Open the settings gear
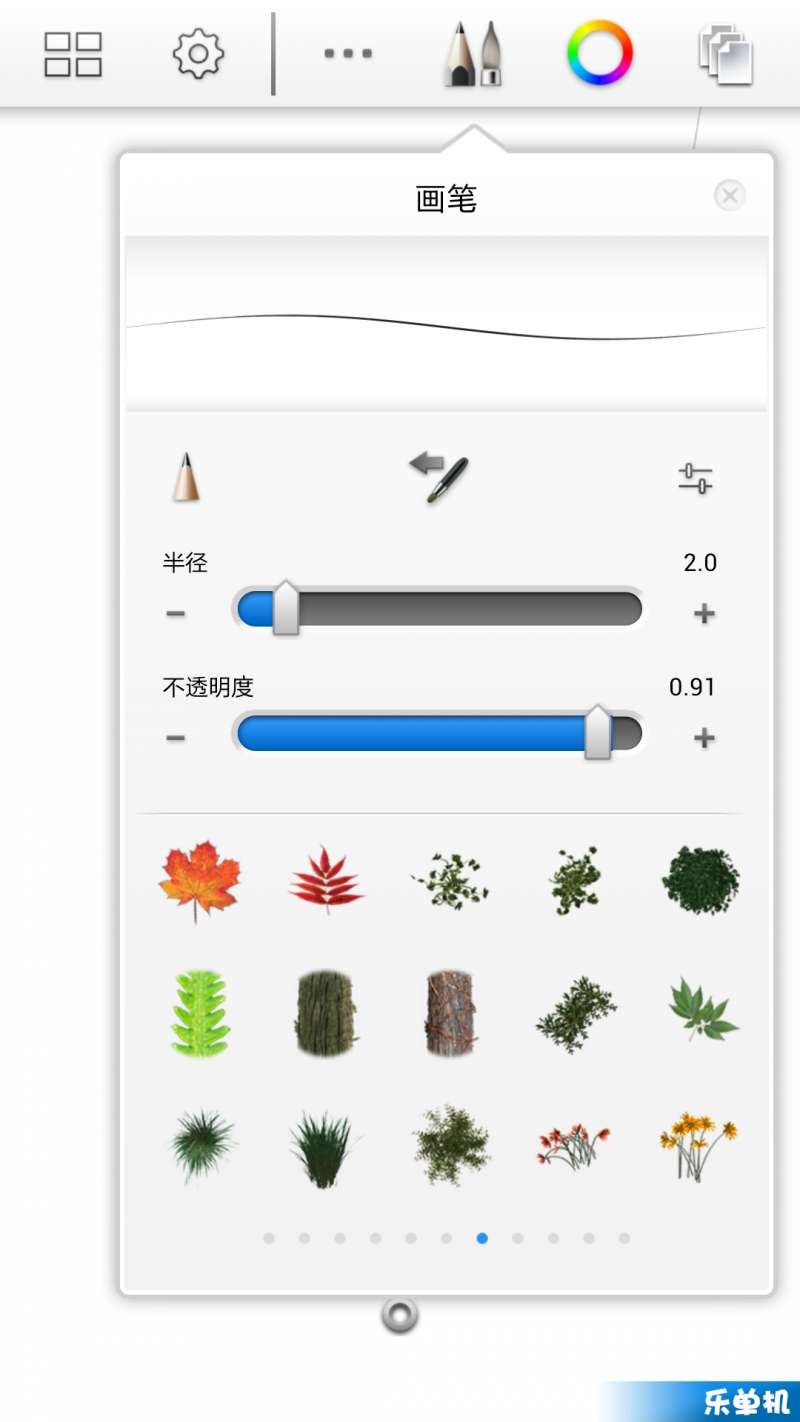The height and width of the screenshot is (1422, 800). pos(198,53)
